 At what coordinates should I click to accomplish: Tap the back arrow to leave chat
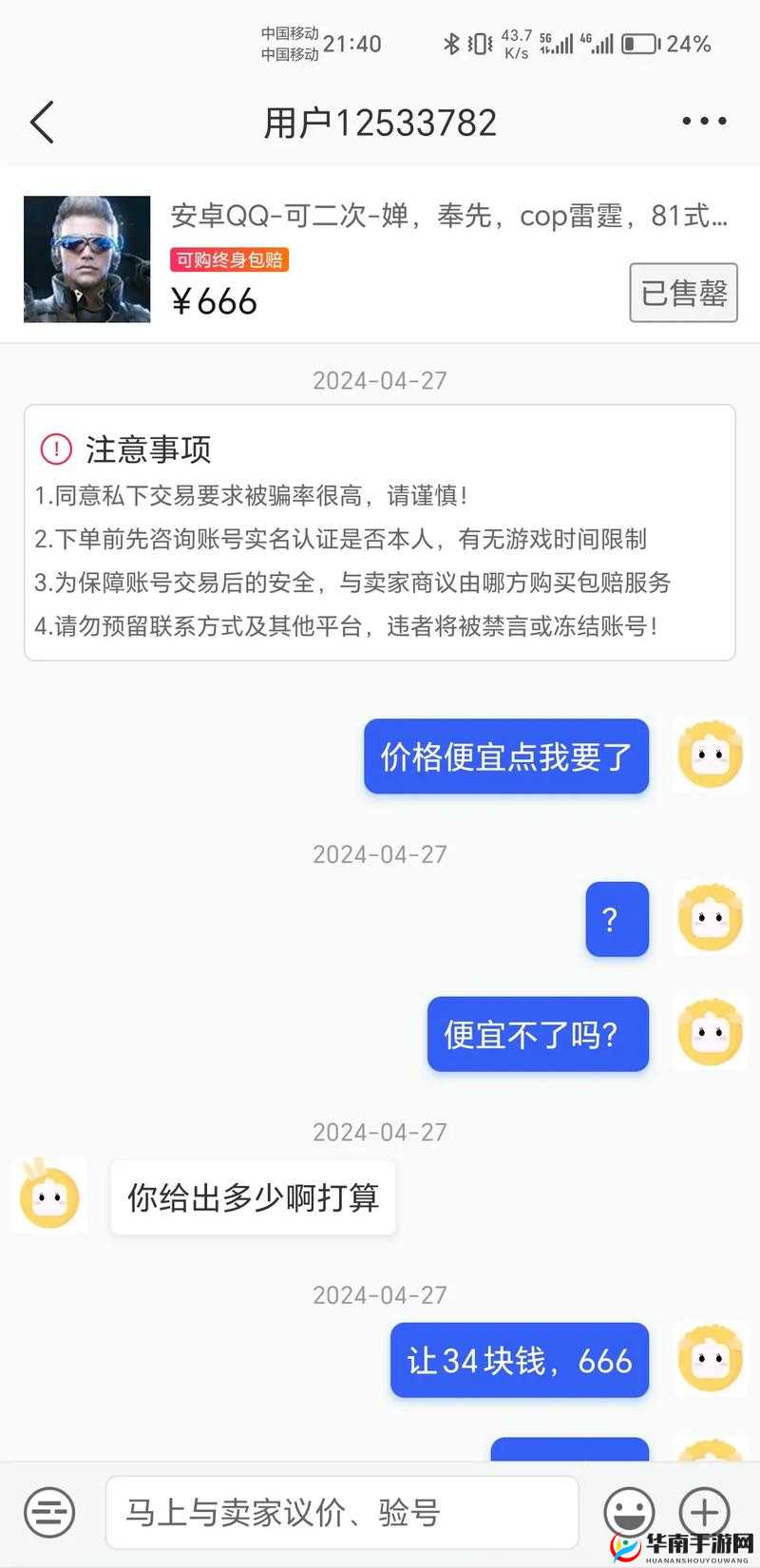[x=40, y=122]
